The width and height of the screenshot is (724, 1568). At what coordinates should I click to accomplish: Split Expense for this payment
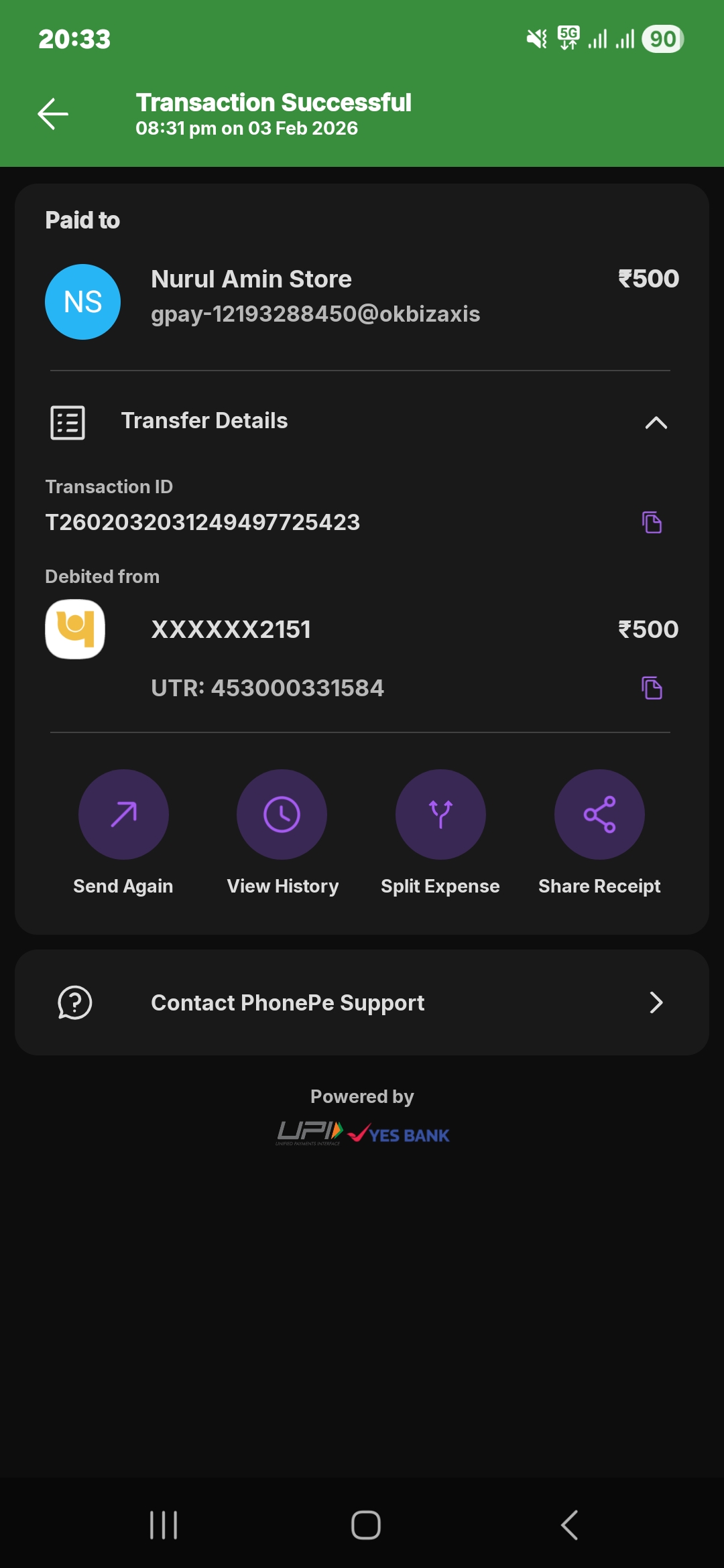tap(440, 815)
